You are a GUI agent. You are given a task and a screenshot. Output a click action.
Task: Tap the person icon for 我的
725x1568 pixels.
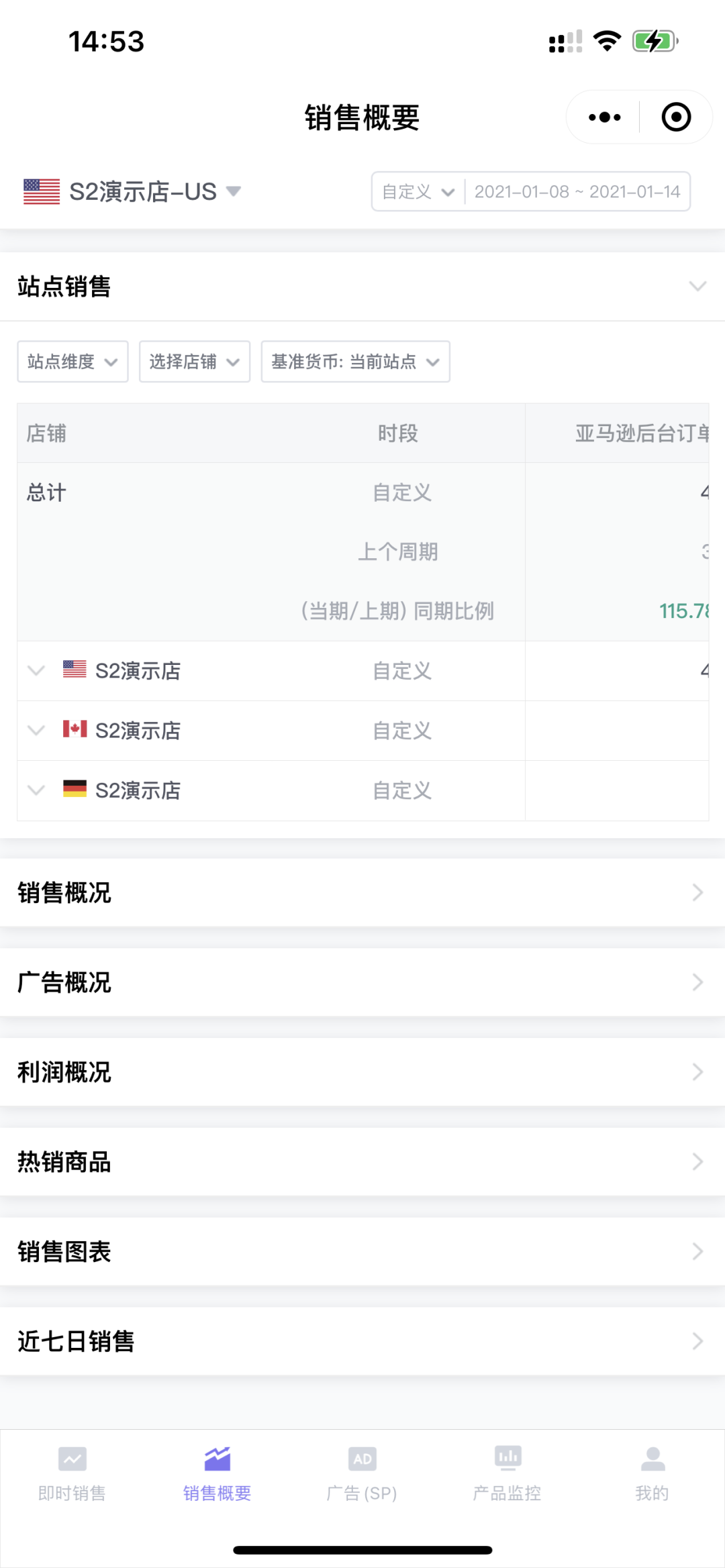click(652, 1459)
